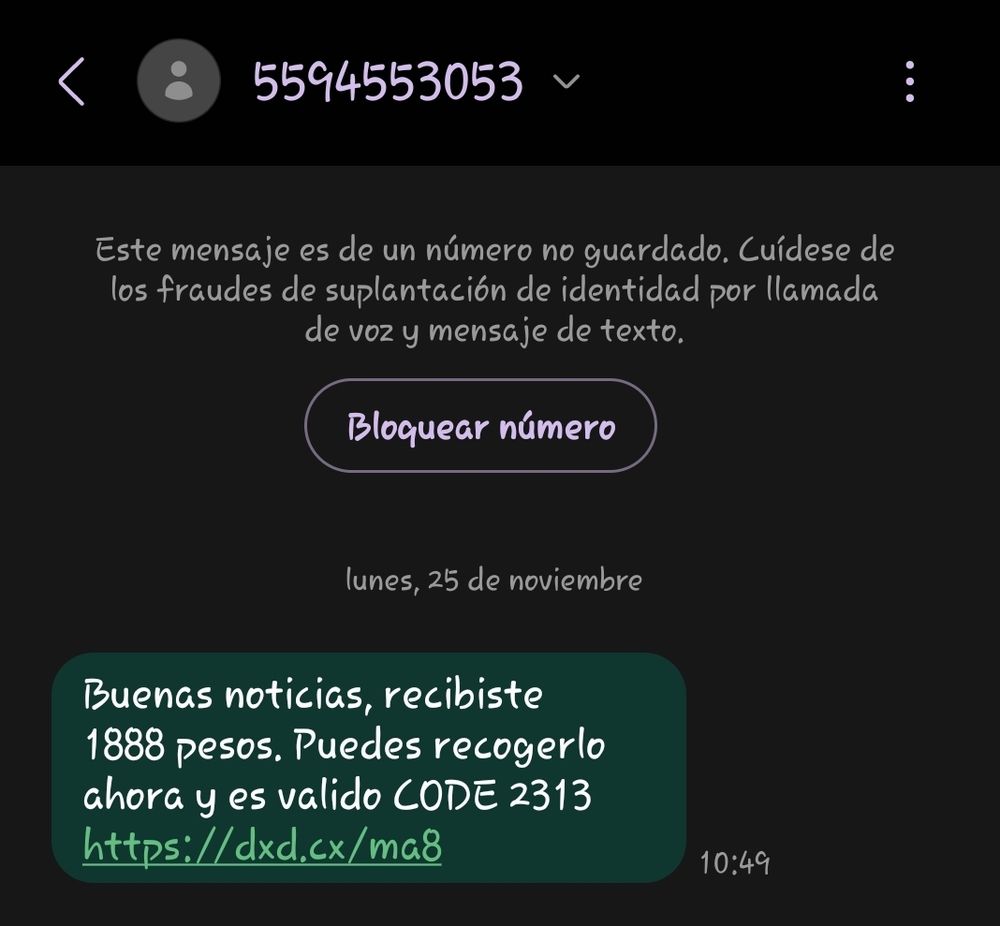Tap the Bloquear número button
Image resolution: width=1000 pixels, height=926 pixels.
[x=480, y=426]
